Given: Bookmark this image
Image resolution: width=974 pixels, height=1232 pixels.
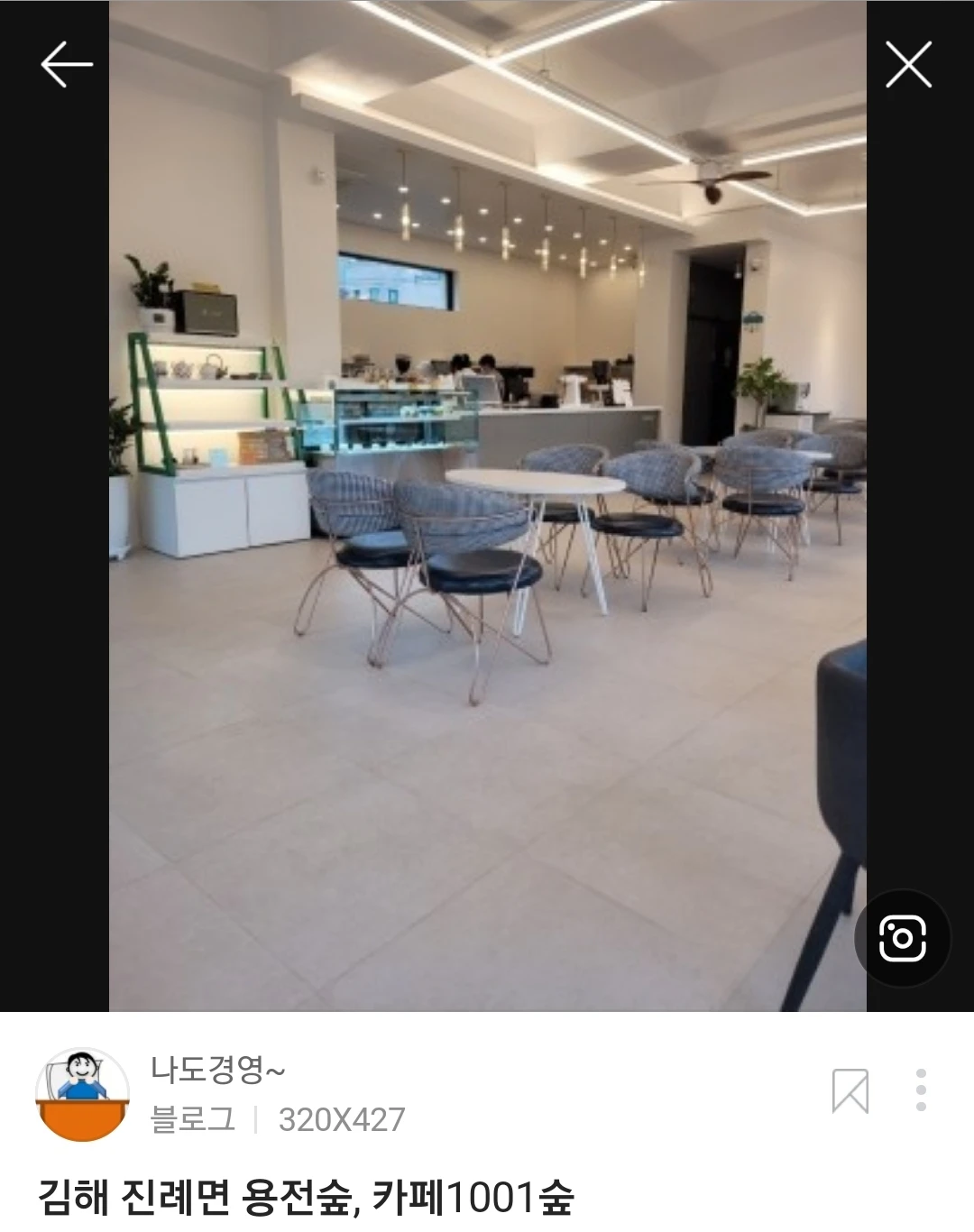Looking at the screenshot, I should coord(850,1091).
